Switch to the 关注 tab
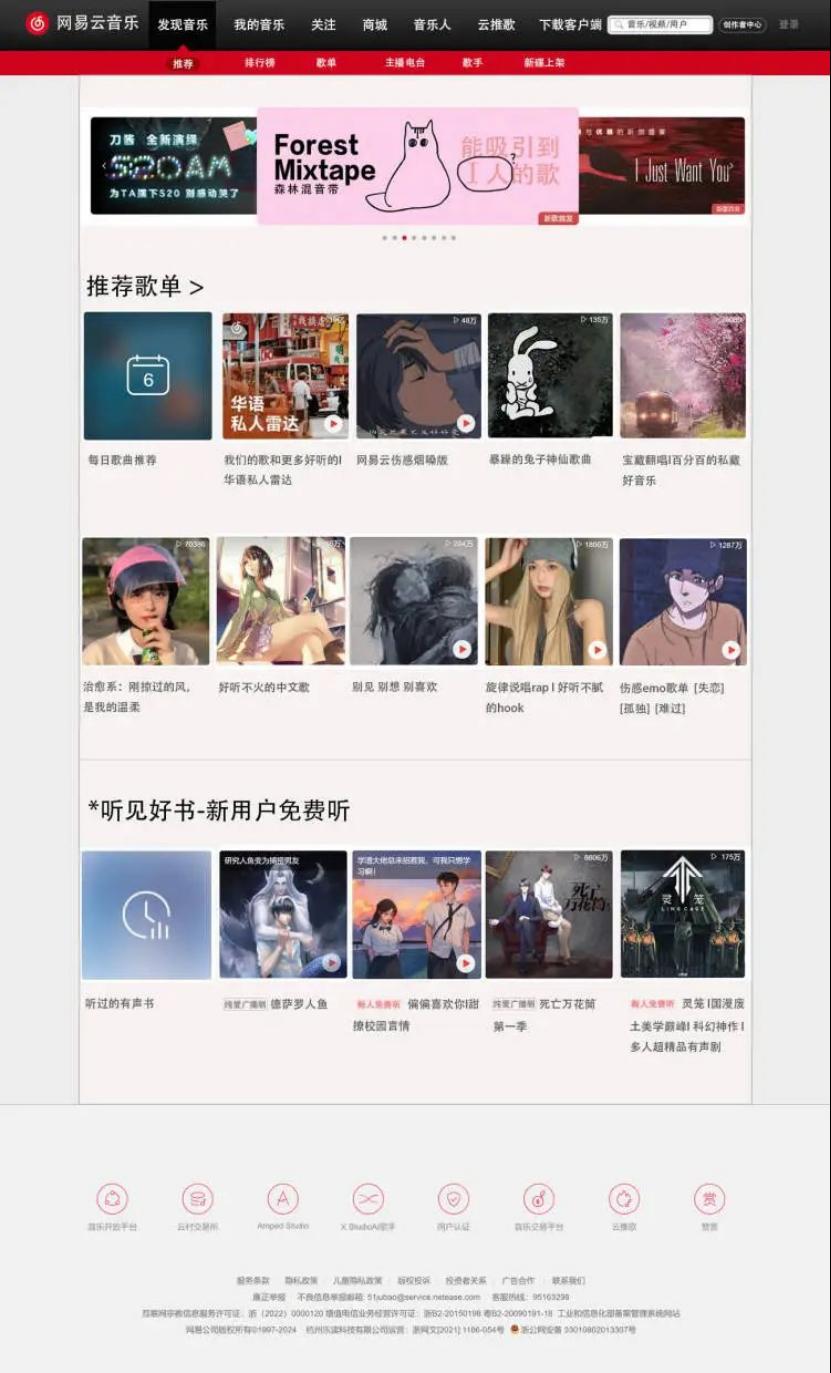Image resolution: width=831 pixels, height=1373 pixels. (x=323, y=25)
